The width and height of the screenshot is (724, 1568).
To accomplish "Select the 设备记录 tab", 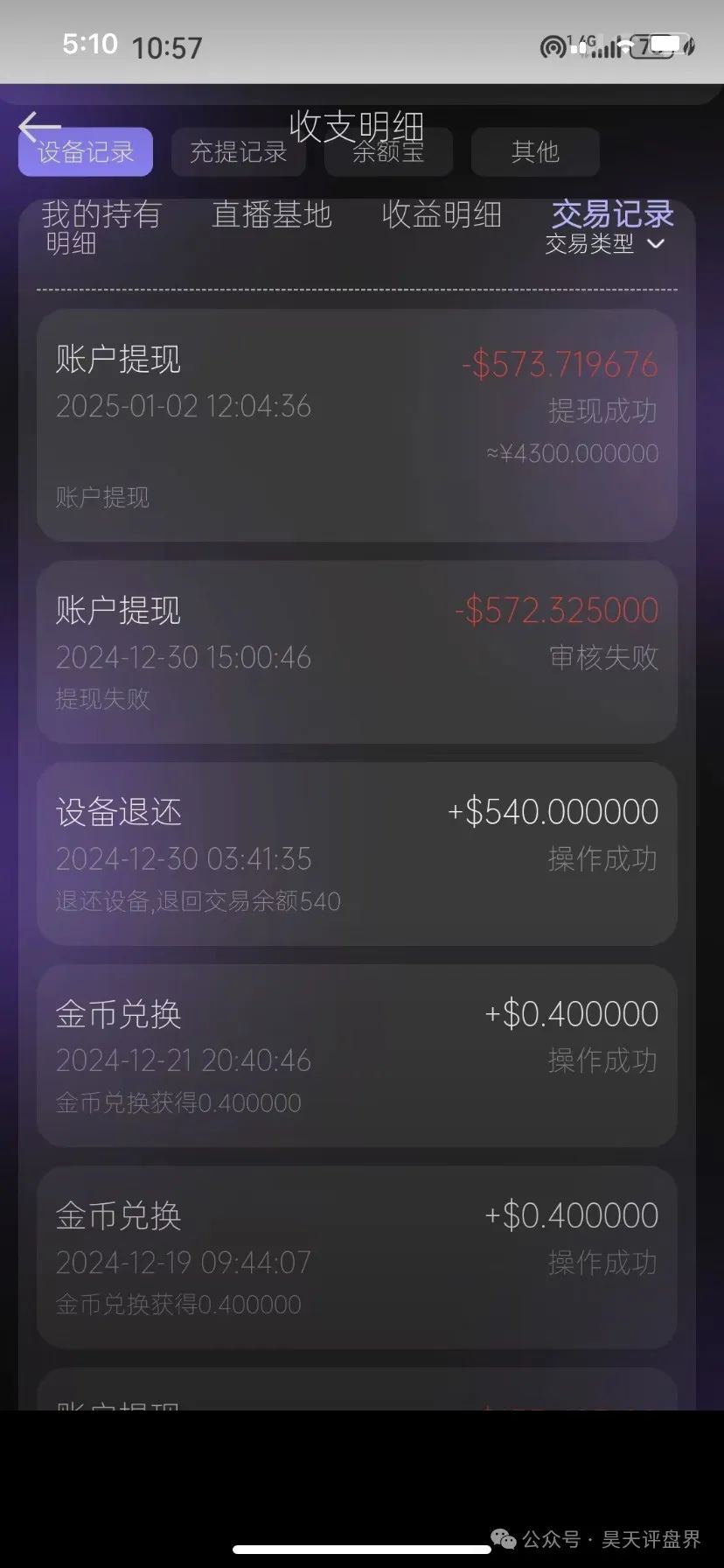I will [x=86, y=152].
